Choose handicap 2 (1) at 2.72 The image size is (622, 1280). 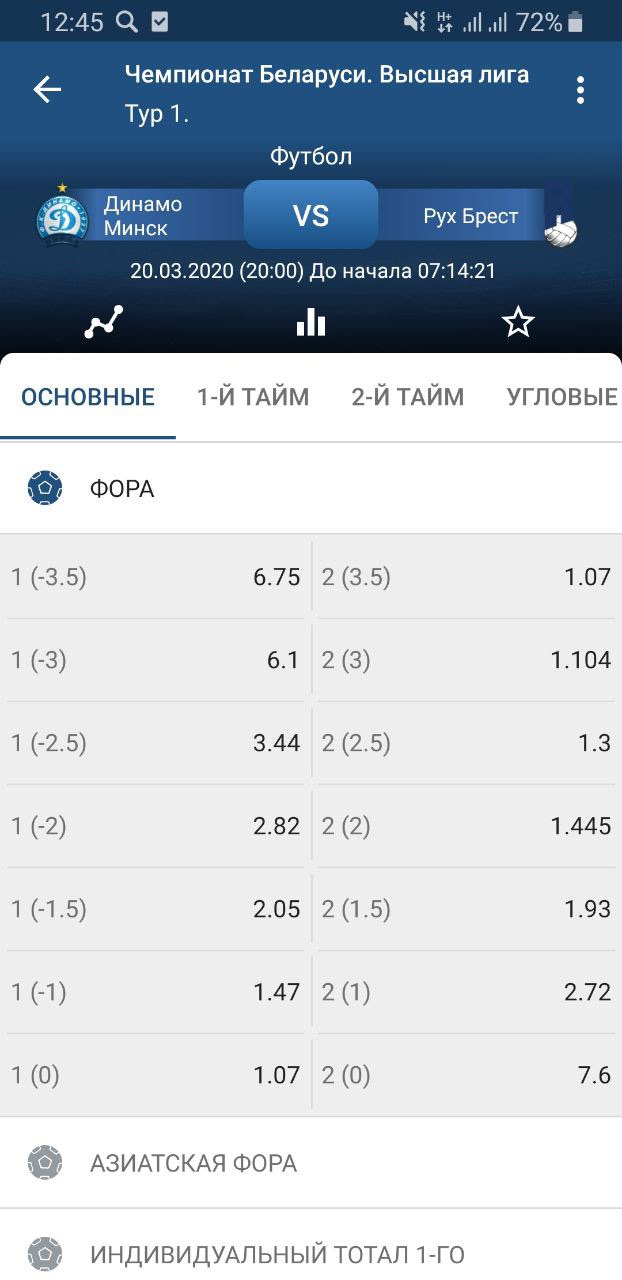pos(466,992)
